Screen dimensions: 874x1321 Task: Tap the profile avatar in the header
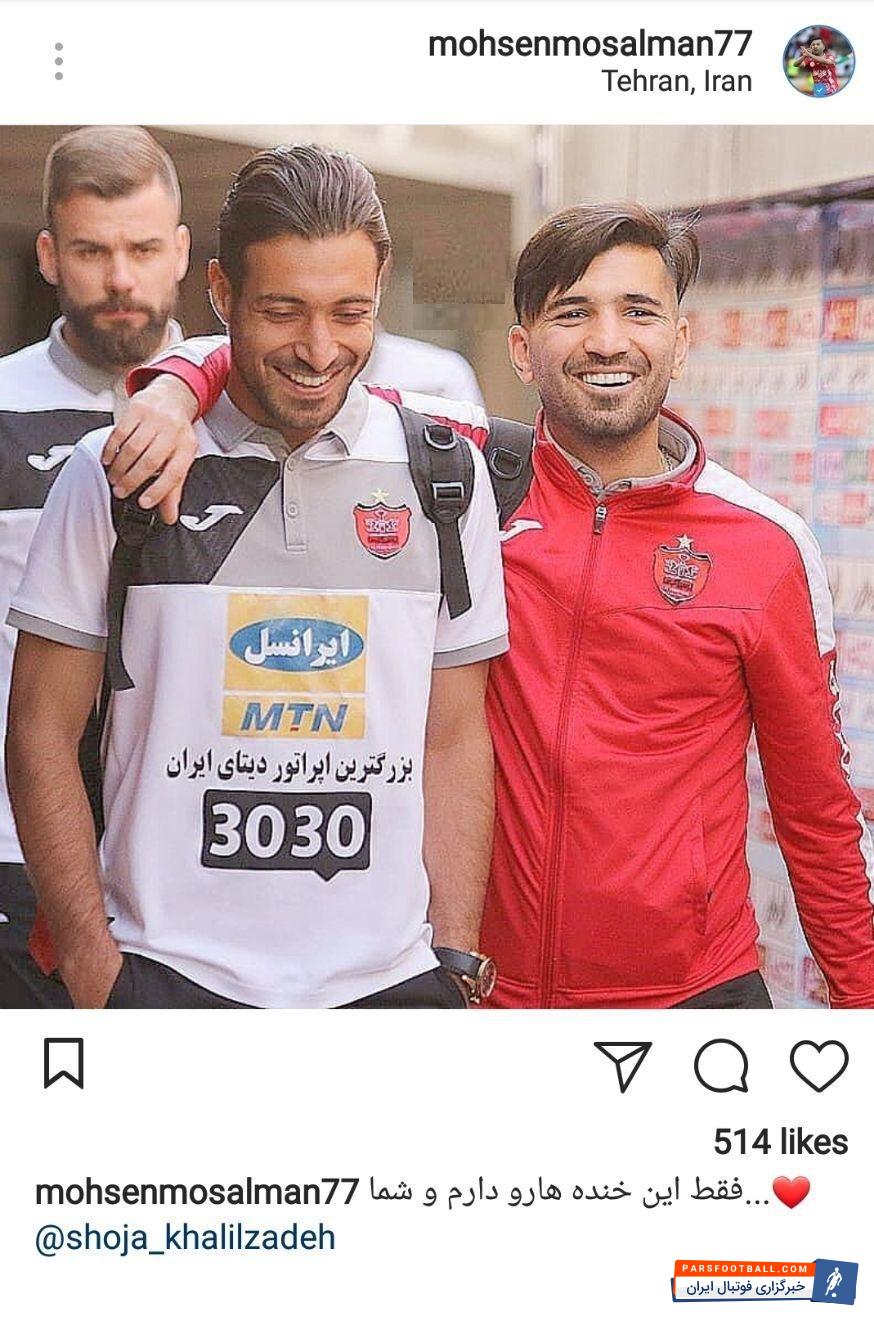(x=818, y=62)
